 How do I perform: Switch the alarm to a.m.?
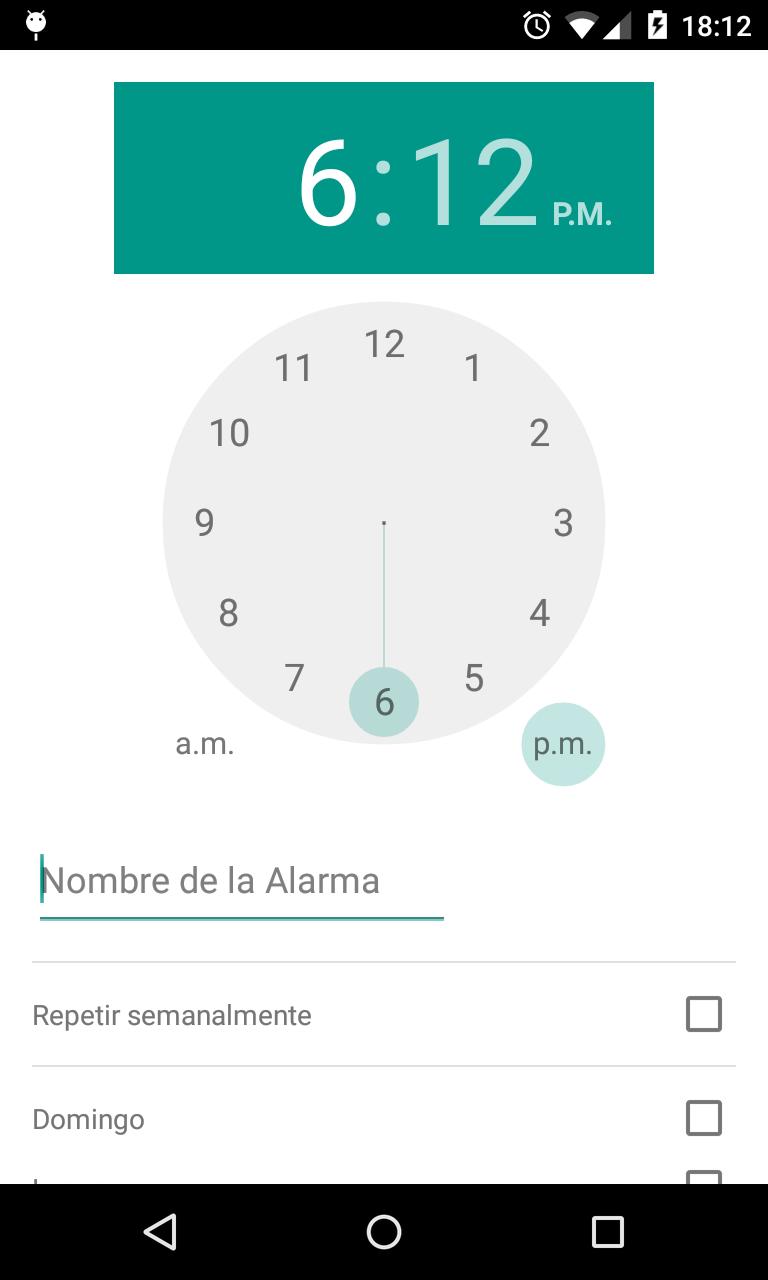tap(204, 744)
